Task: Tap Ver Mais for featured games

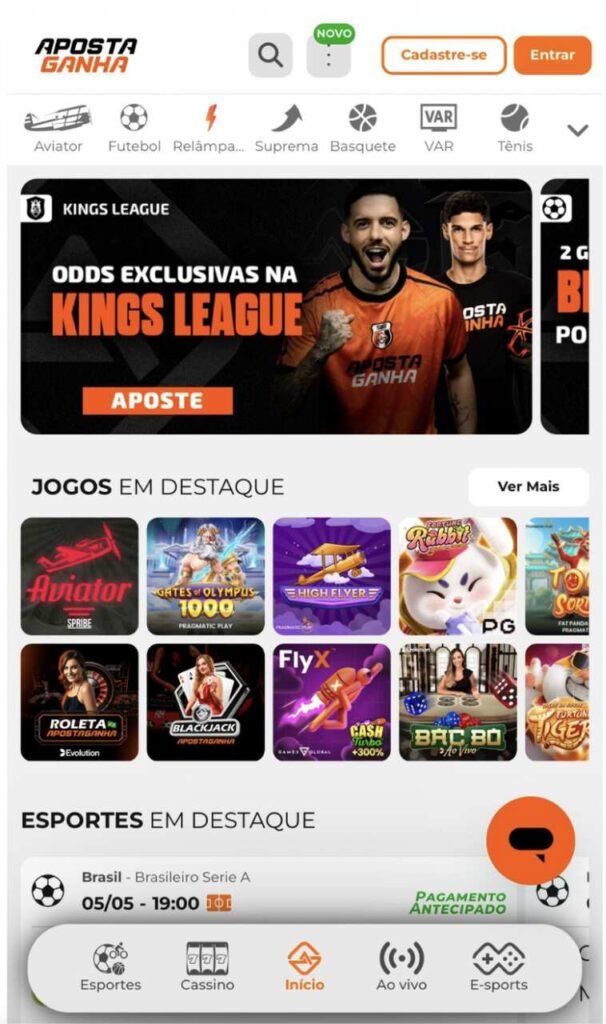Action: click(528, 487)
